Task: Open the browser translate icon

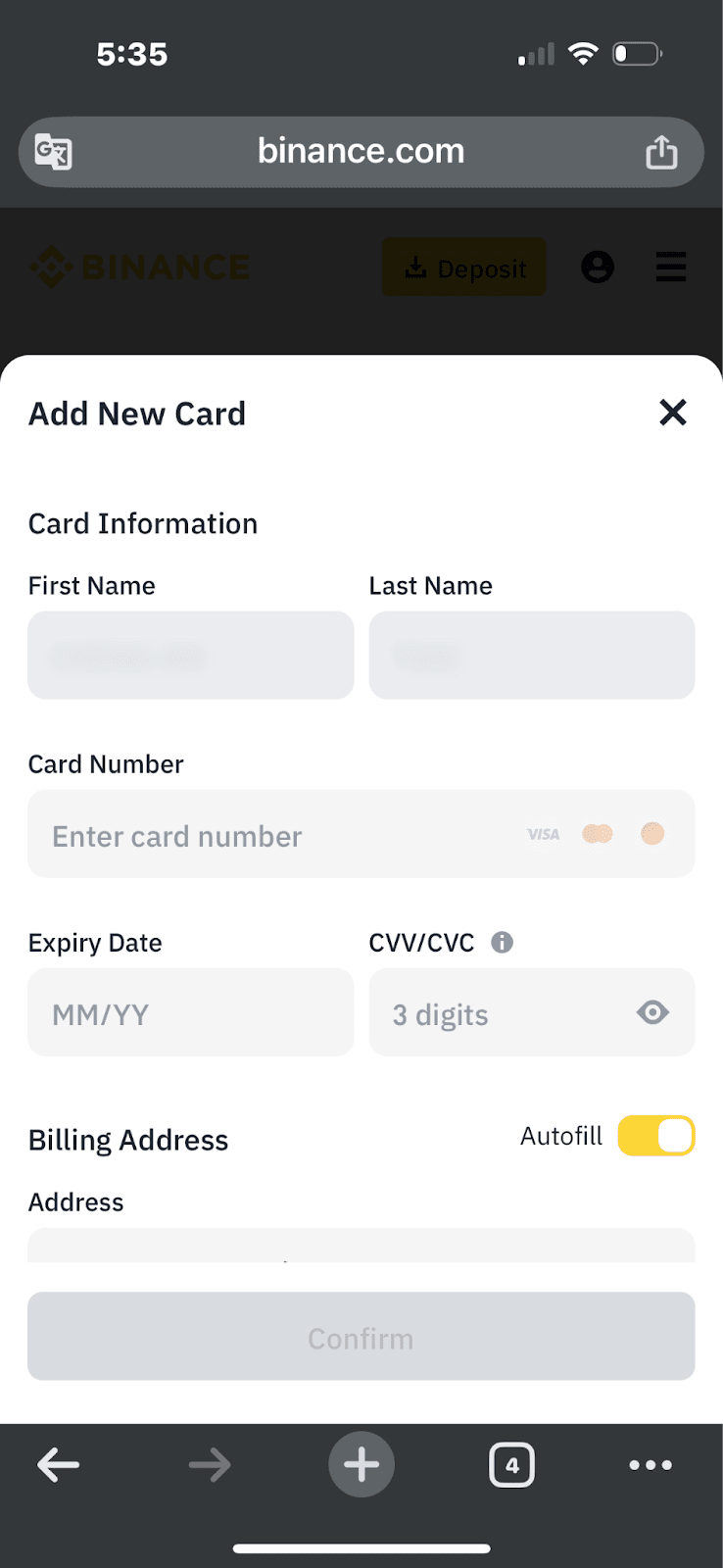Action: (x=53, y=152)
